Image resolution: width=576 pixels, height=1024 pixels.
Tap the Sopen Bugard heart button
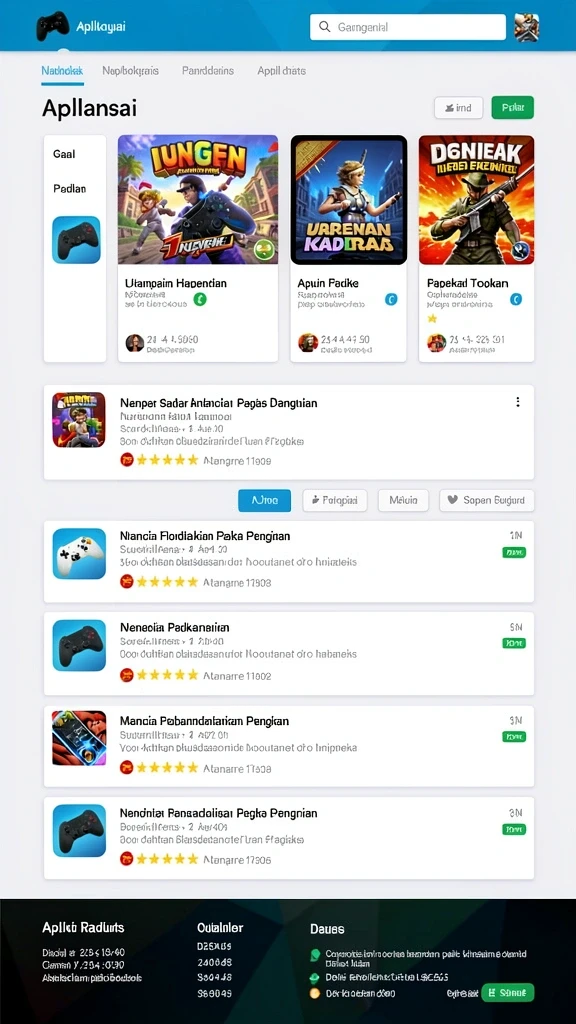tap(487, 500)
